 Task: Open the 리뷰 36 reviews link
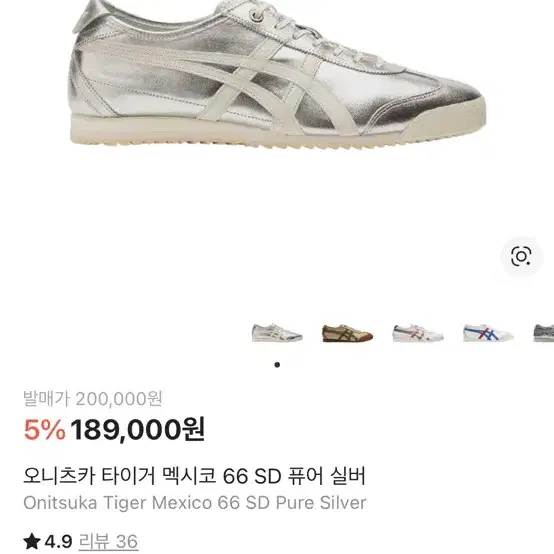(x=108, y=542)
